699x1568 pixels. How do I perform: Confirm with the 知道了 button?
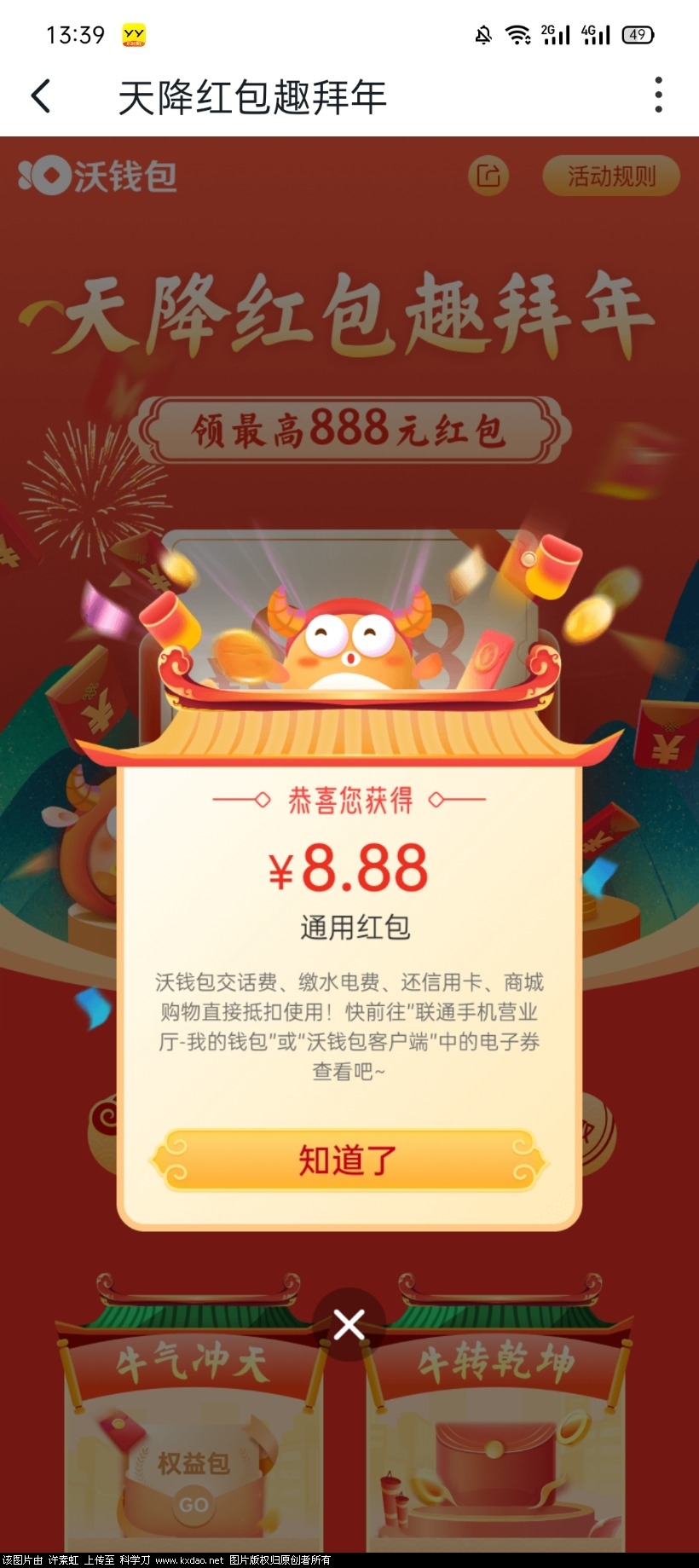pos(349,1160)
